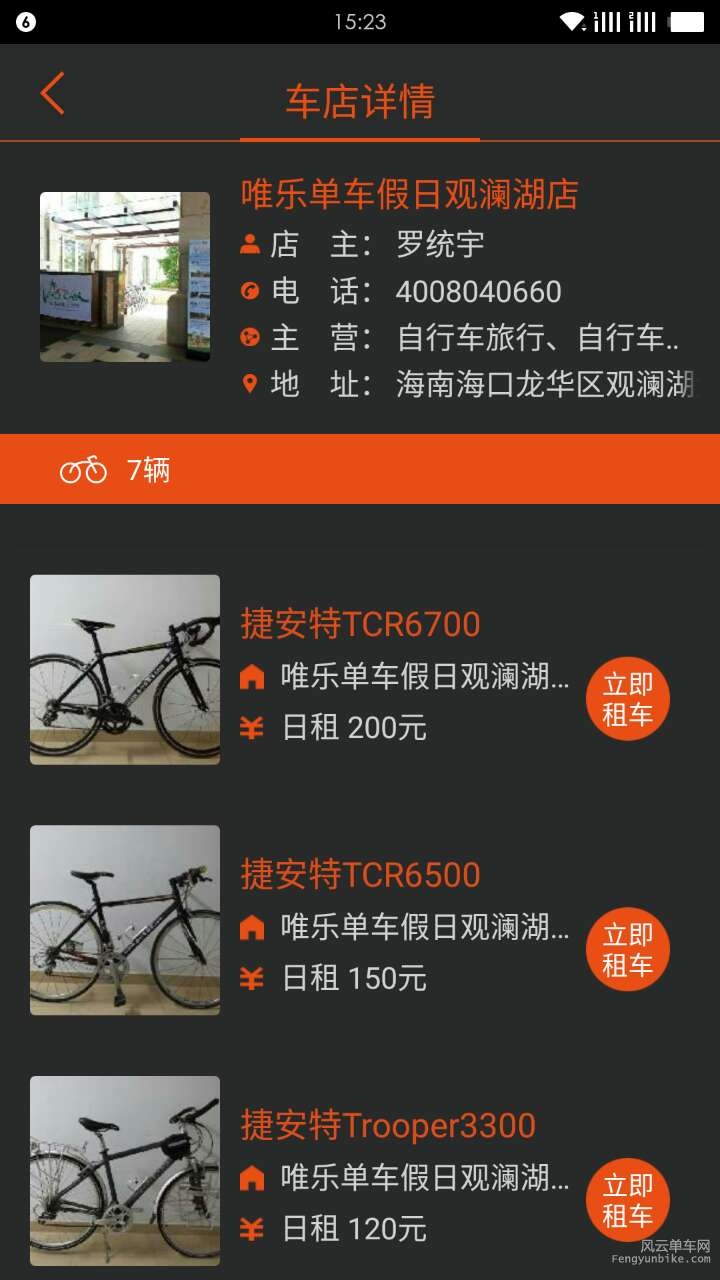
Task: Open shop name 唯乐单车假日观澜湖店
Action: coord(409,195)
